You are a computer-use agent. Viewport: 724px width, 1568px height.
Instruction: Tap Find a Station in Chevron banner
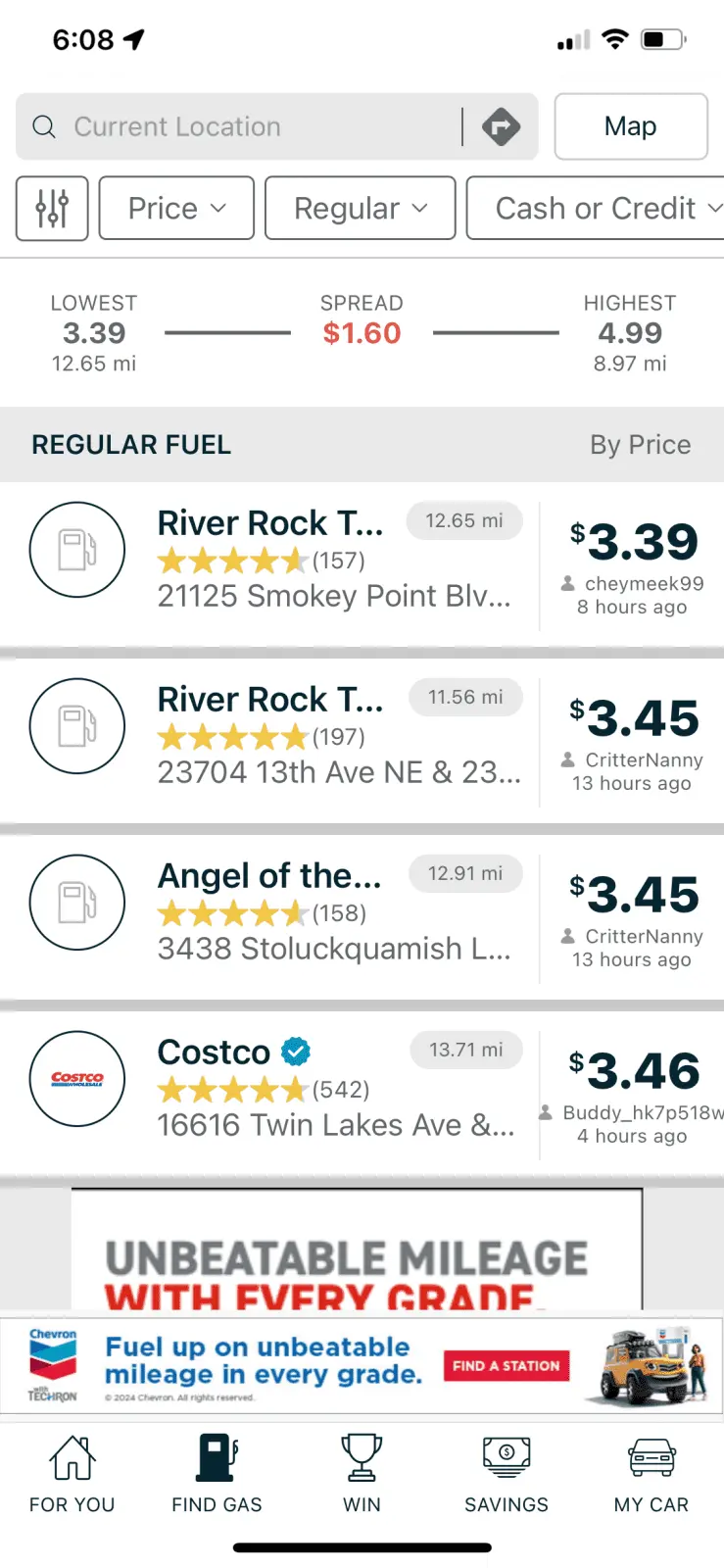[506, 1365]
